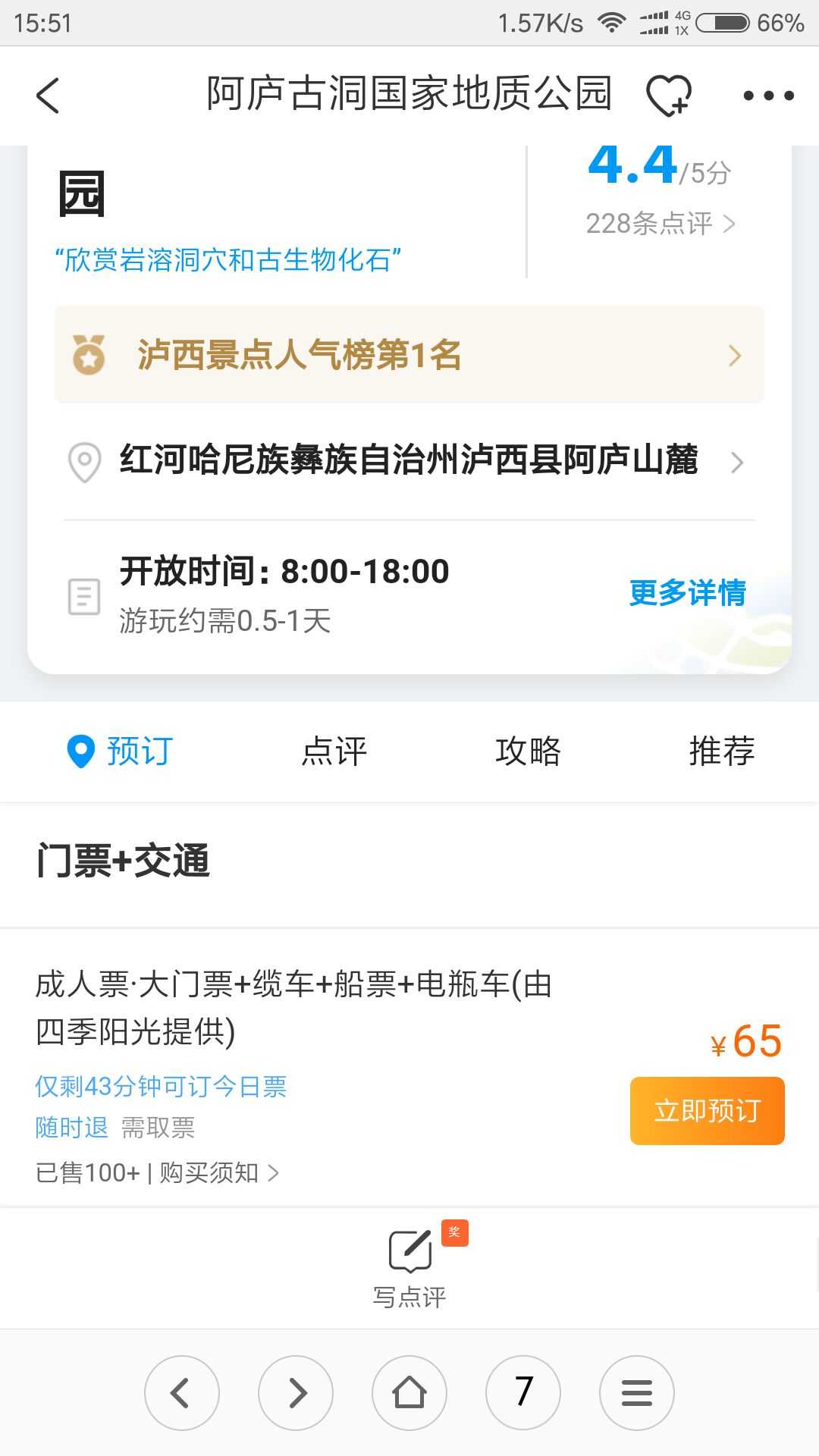This screenshot has width=819, height=1456.
Task: Switch to the 攻略 tab
Action: click(x=528, y=752)
